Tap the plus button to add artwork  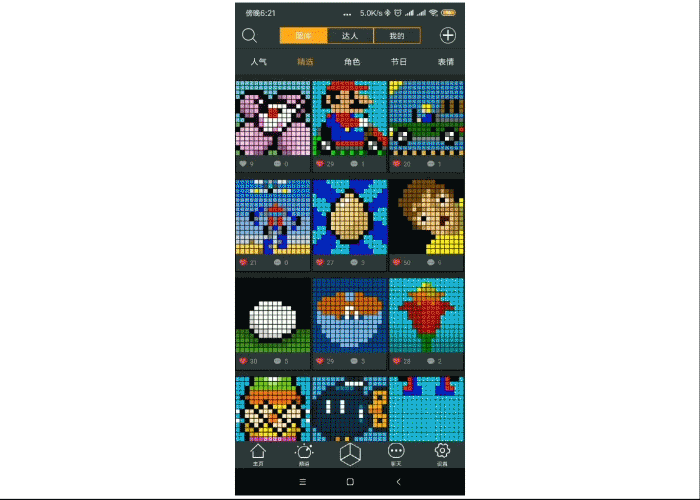point(448,36)
